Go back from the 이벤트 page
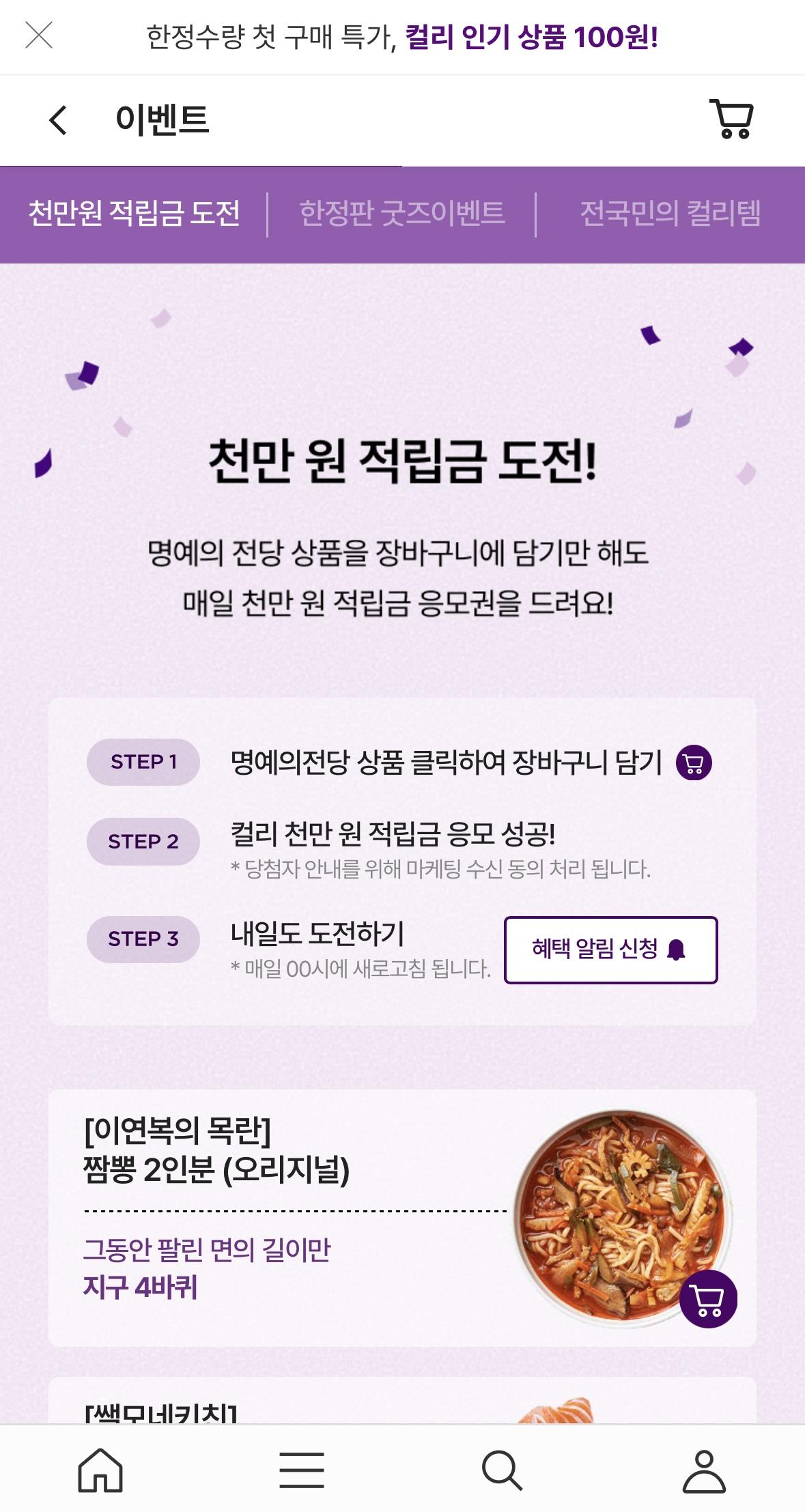 [59, 120]
